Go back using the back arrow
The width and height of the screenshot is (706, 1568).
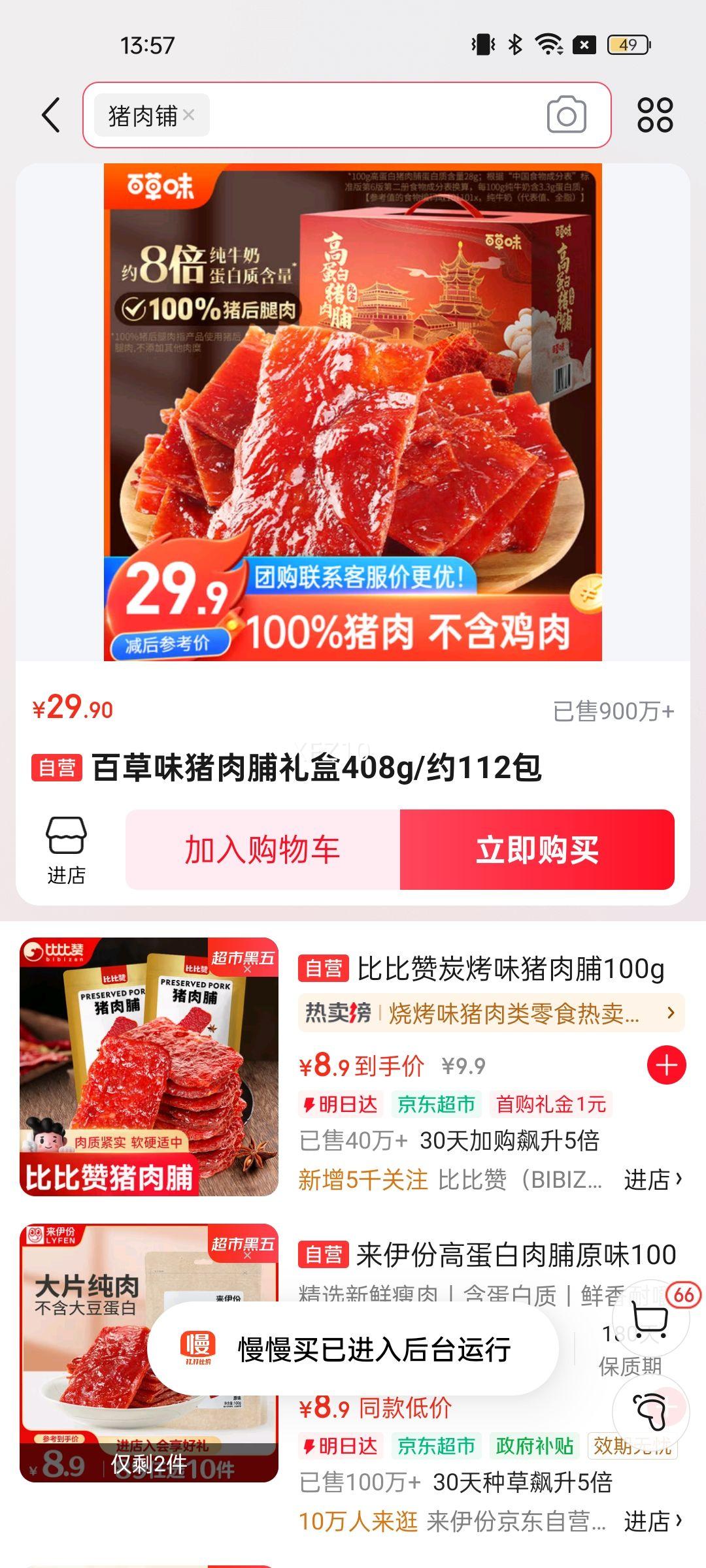(51, 116)
